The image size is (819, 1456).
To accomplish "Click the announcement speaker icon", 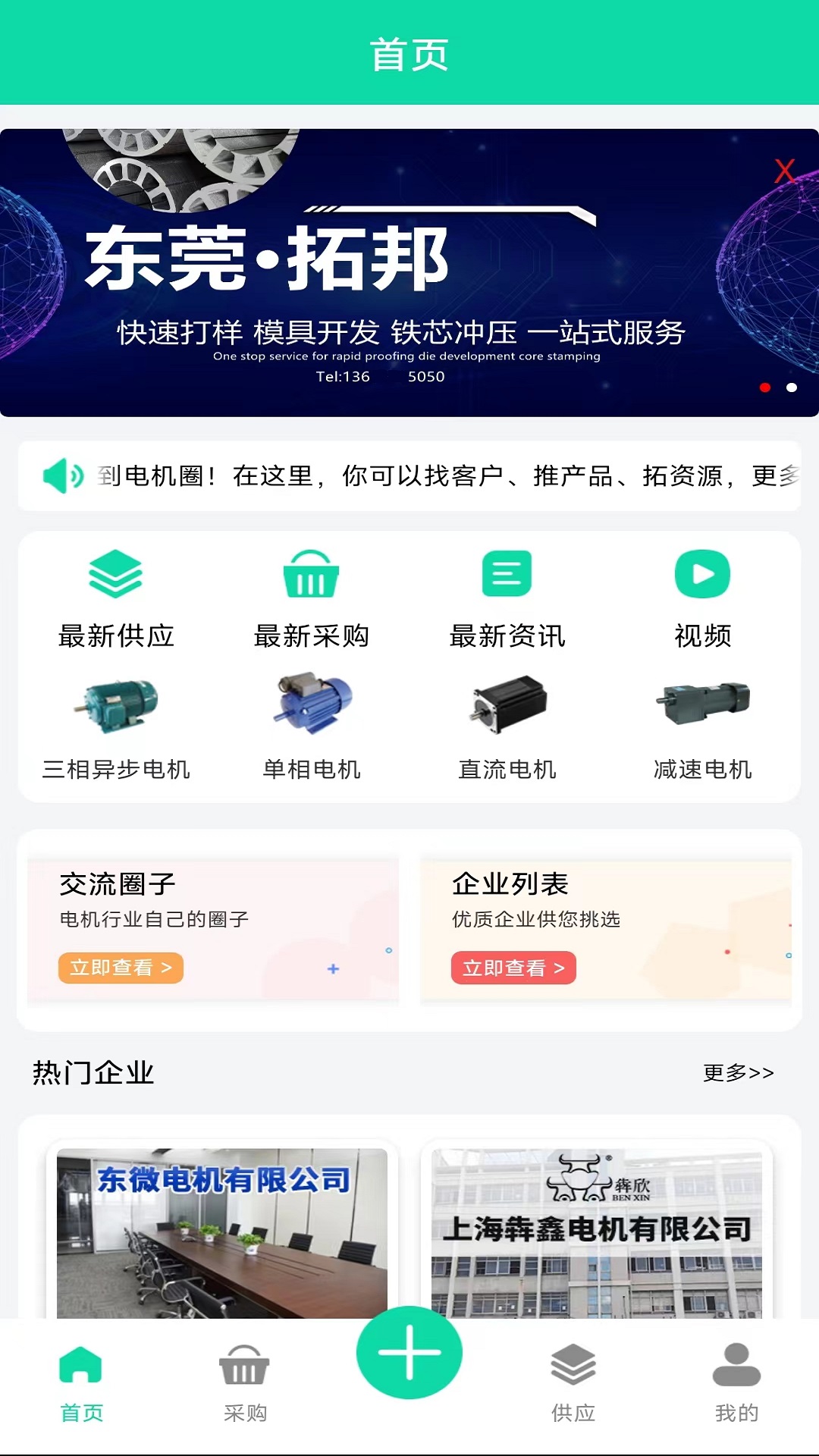I will [63, 475].
